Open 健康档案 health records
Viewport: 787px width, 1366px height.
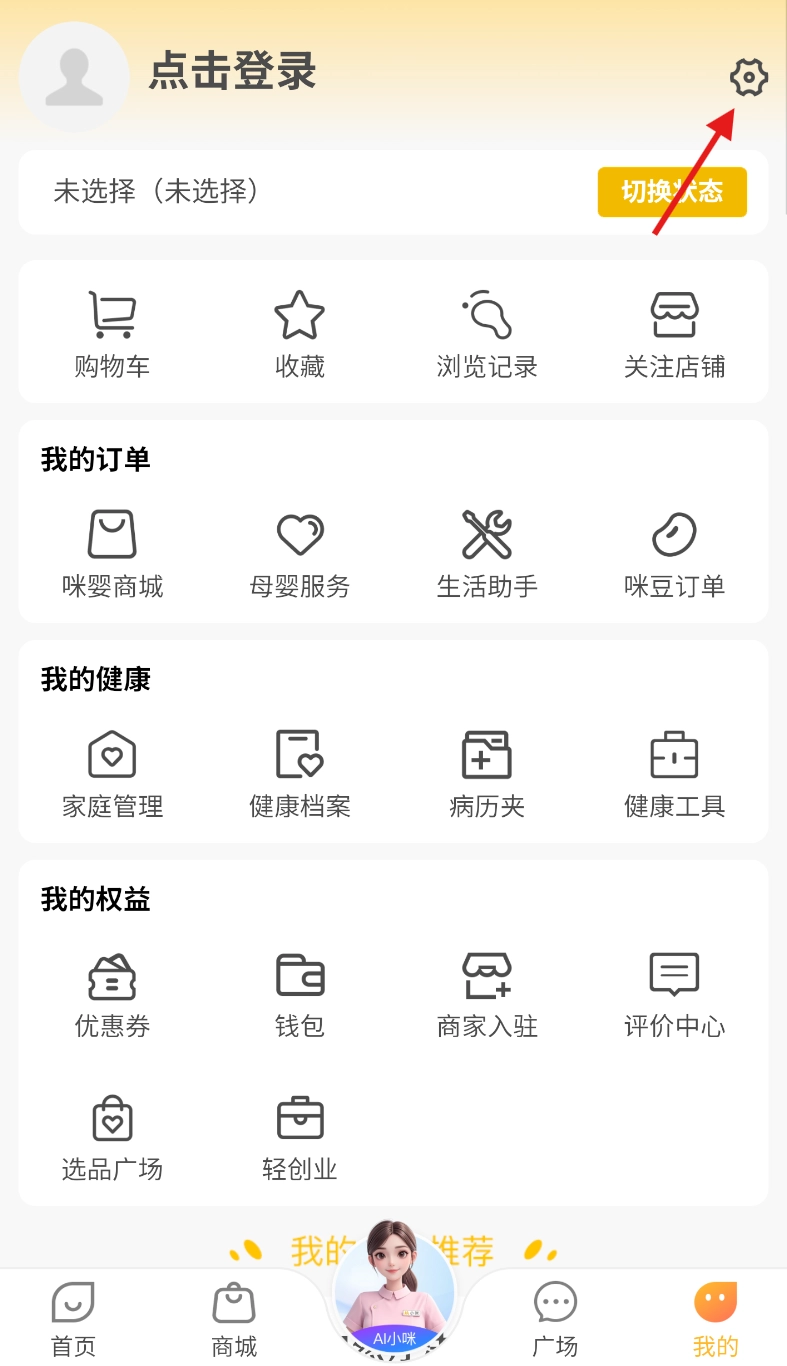pos(299,774)
